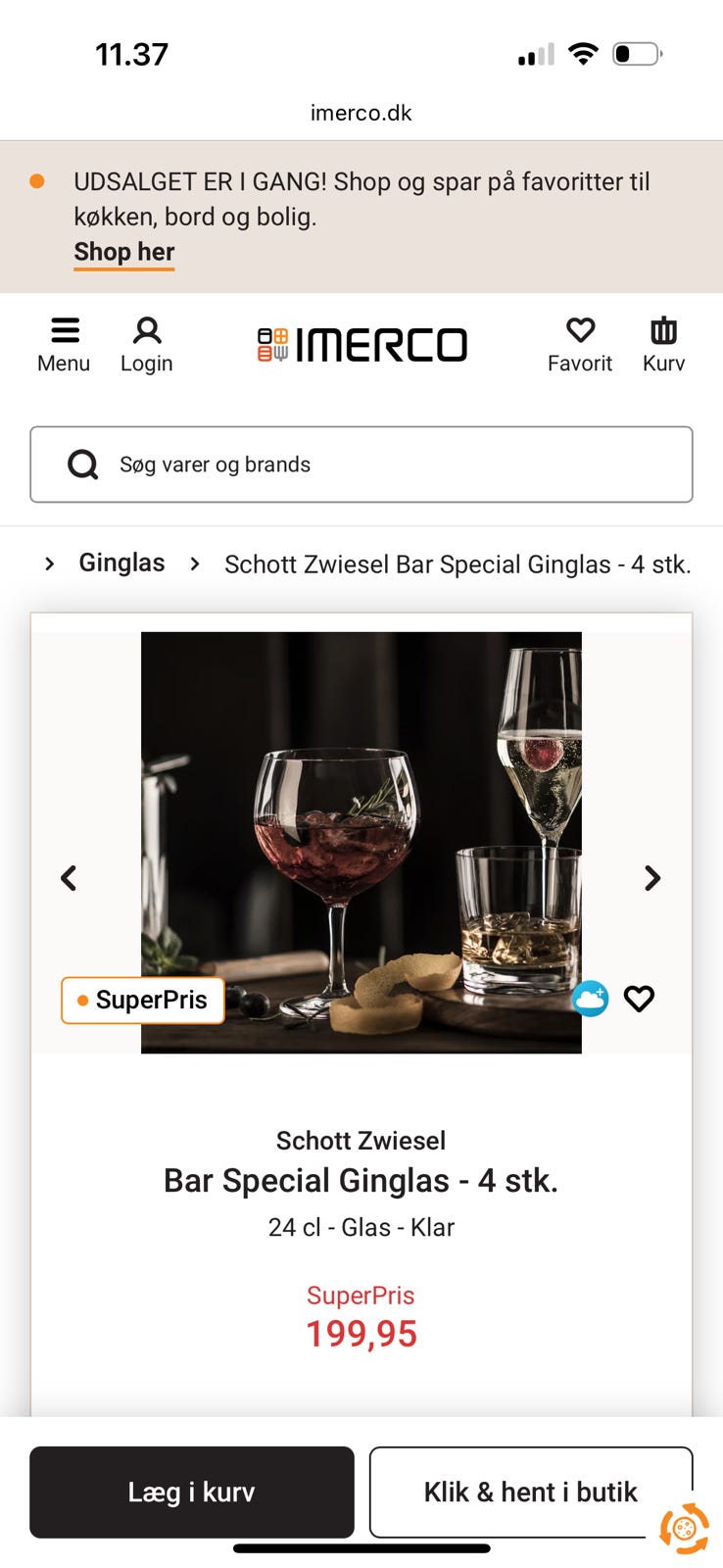Click the IMERCO logo

(x=361, y=344)
